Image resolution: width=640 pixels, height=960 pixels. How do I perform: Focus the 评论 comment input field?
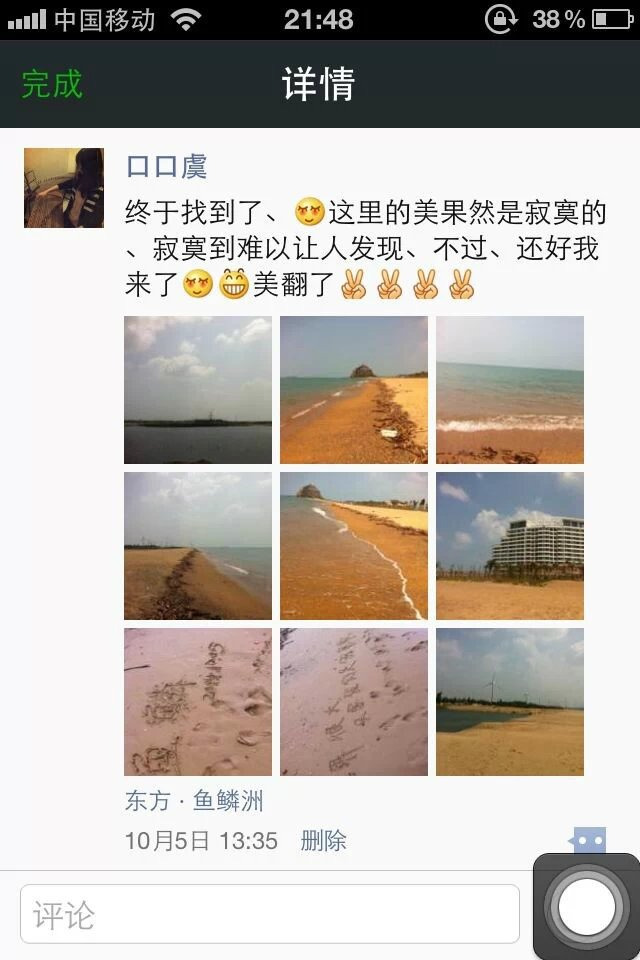coord(270,914)
